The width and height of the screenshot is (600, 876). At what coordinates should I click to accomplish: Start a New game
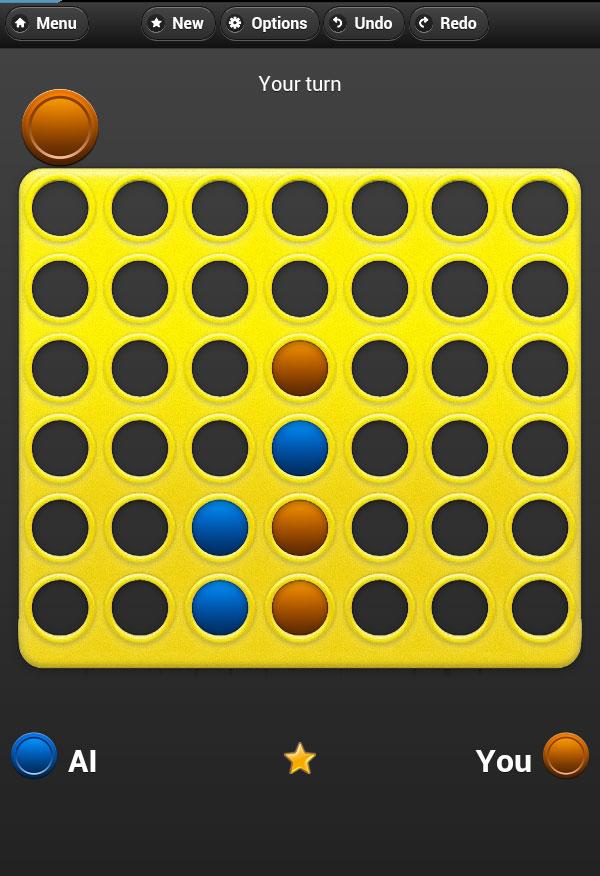[x=178, y=23]
